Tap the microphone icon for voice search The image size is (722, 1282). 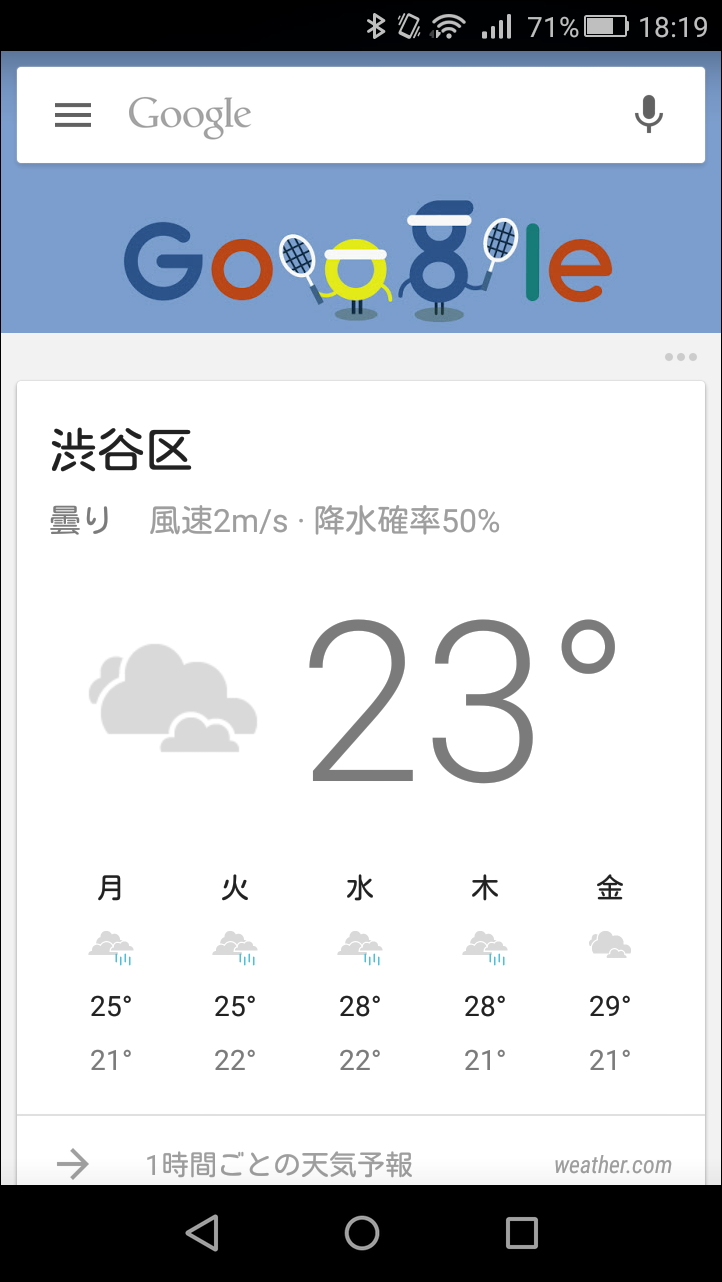point(649,114)
